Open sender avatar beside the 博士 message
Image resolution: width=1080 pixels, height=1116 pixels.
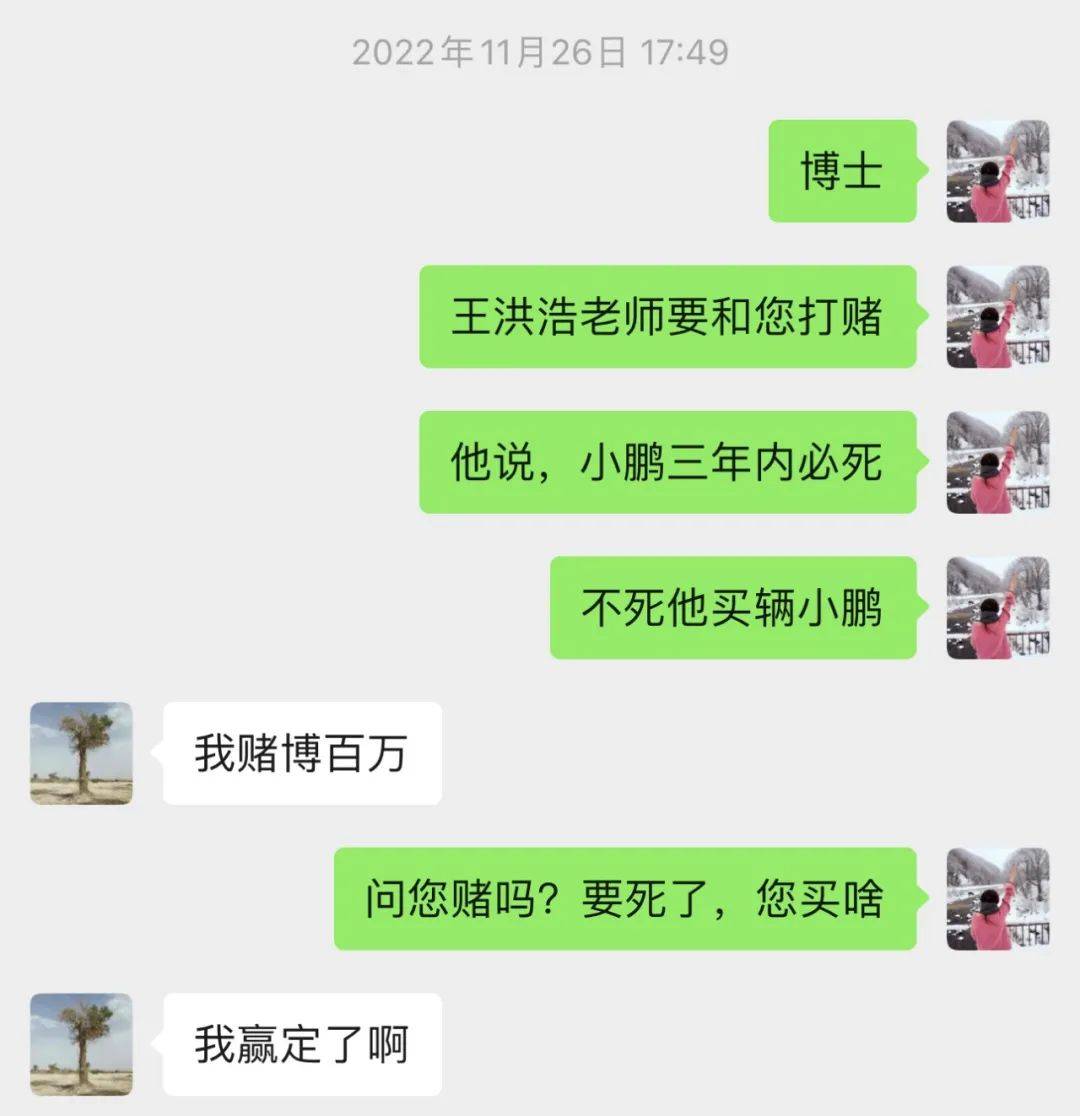coord(997,171)
